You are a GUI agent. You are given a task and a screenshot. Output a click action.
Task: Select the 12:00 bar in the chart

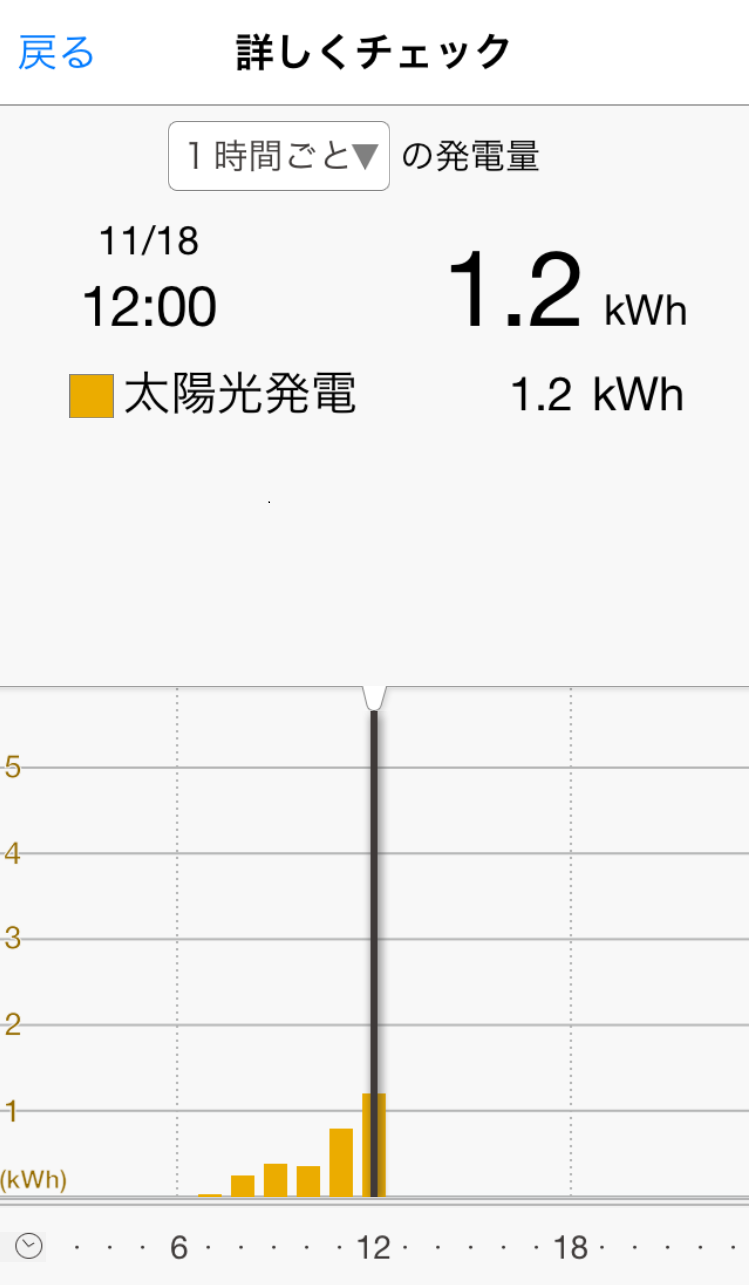coord(374,1145)
